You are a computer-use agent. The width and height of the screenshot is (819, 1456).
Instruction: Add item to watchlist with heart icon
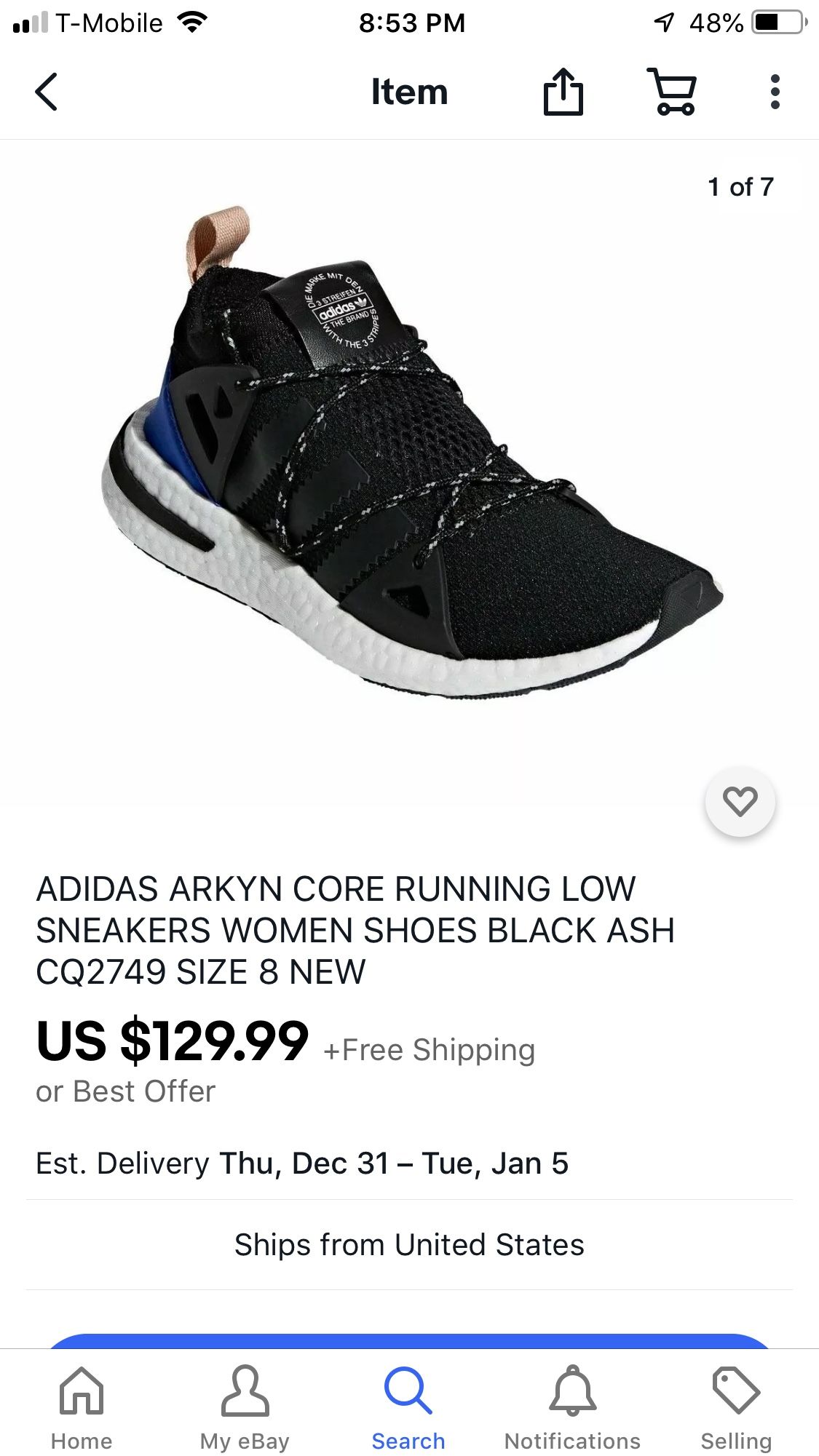740,802
